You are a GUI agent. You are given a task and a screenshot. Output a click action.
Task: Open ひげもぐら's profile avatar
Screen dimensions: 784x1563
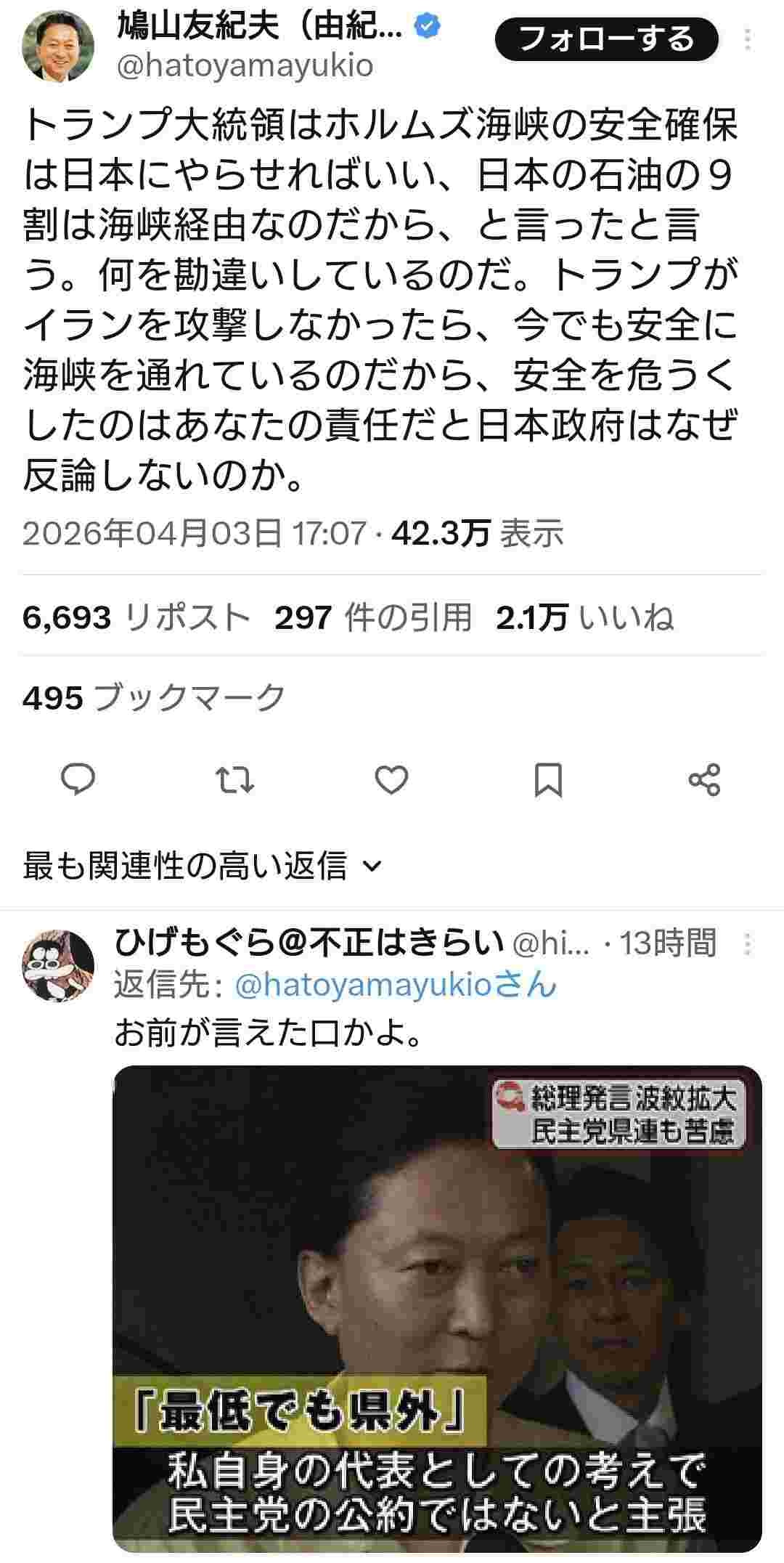click(x=60, y=965)
